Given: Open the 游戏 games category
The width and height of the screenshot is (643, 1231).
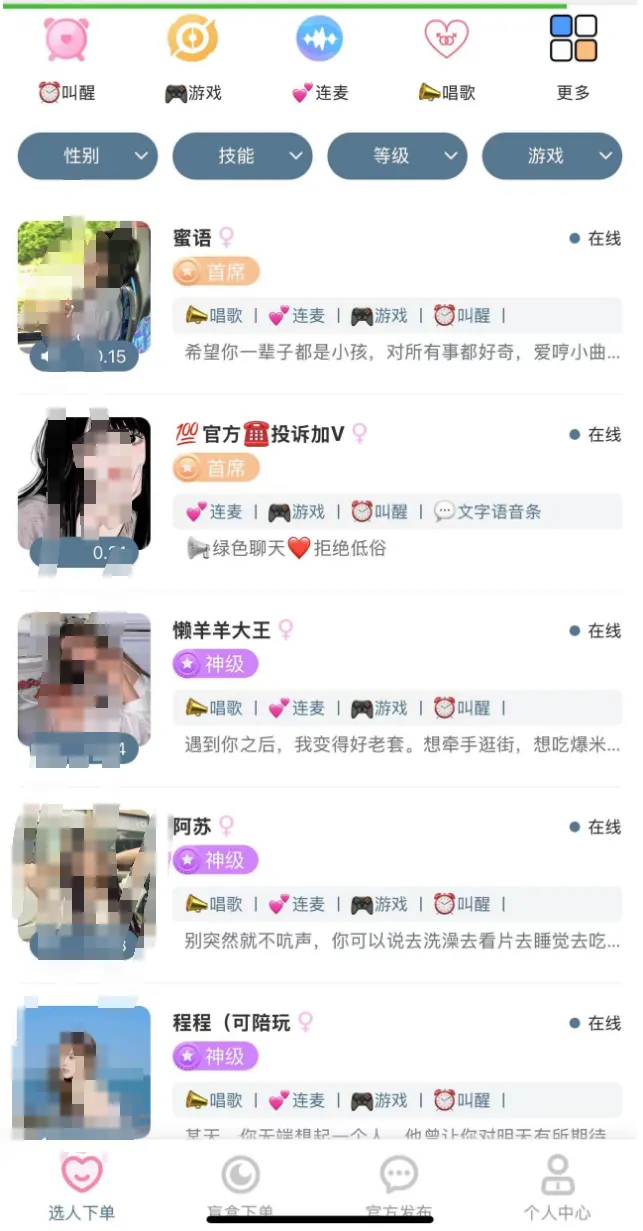Looking at the screenshot, I should pyautogui.click(x=193, y=57).
